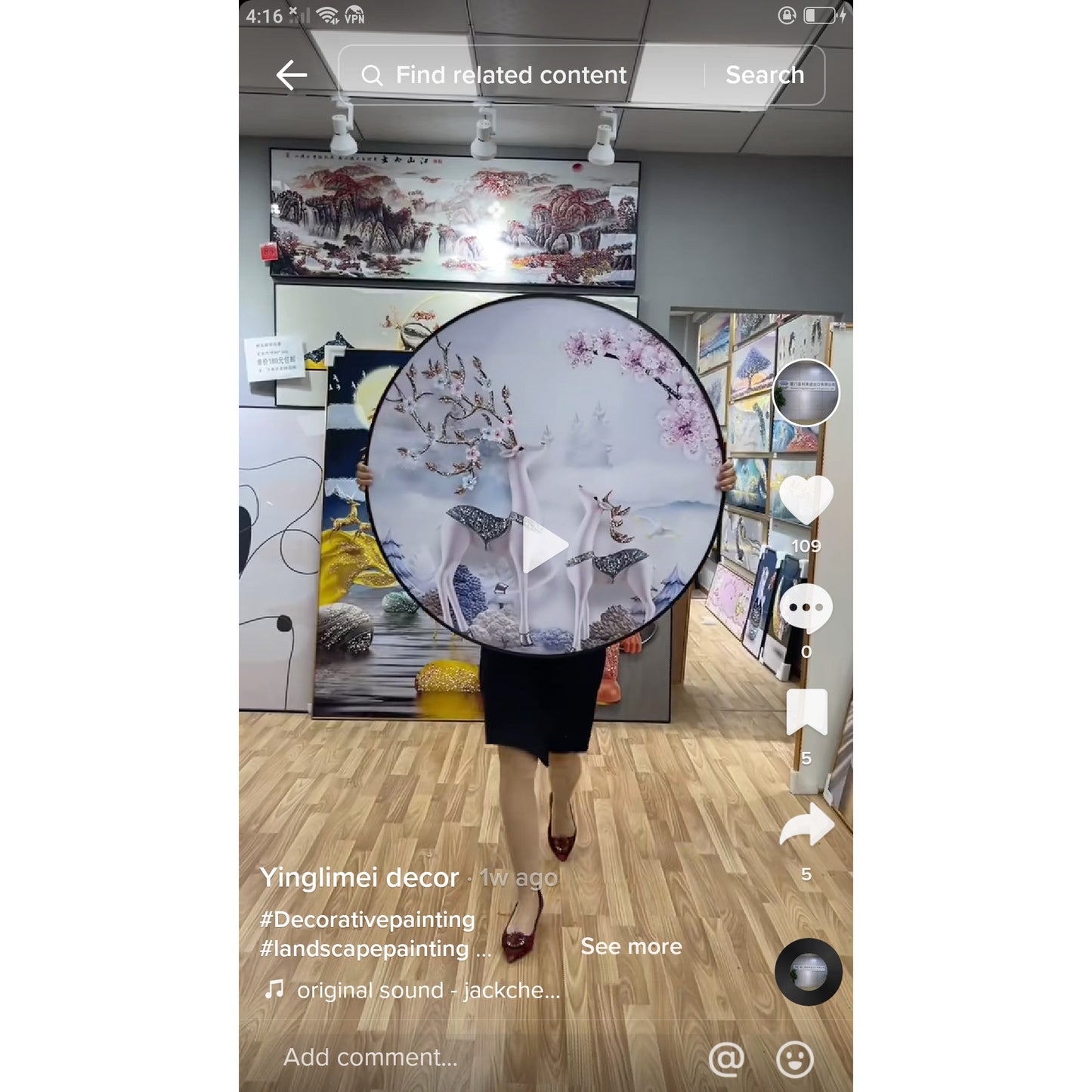1092x1092 pixels.
Task: Open Yinglimei decor's profile avatar
Action: [806, 393]
